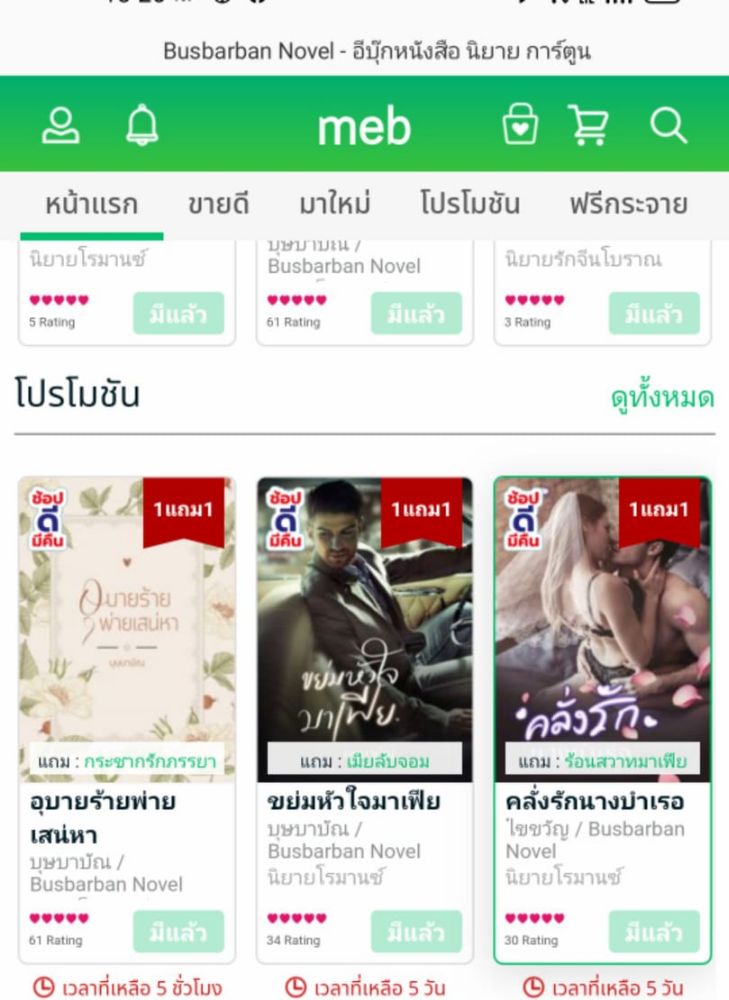Open the book คลั่งรักนางบำเรอ

coord(603,630)
